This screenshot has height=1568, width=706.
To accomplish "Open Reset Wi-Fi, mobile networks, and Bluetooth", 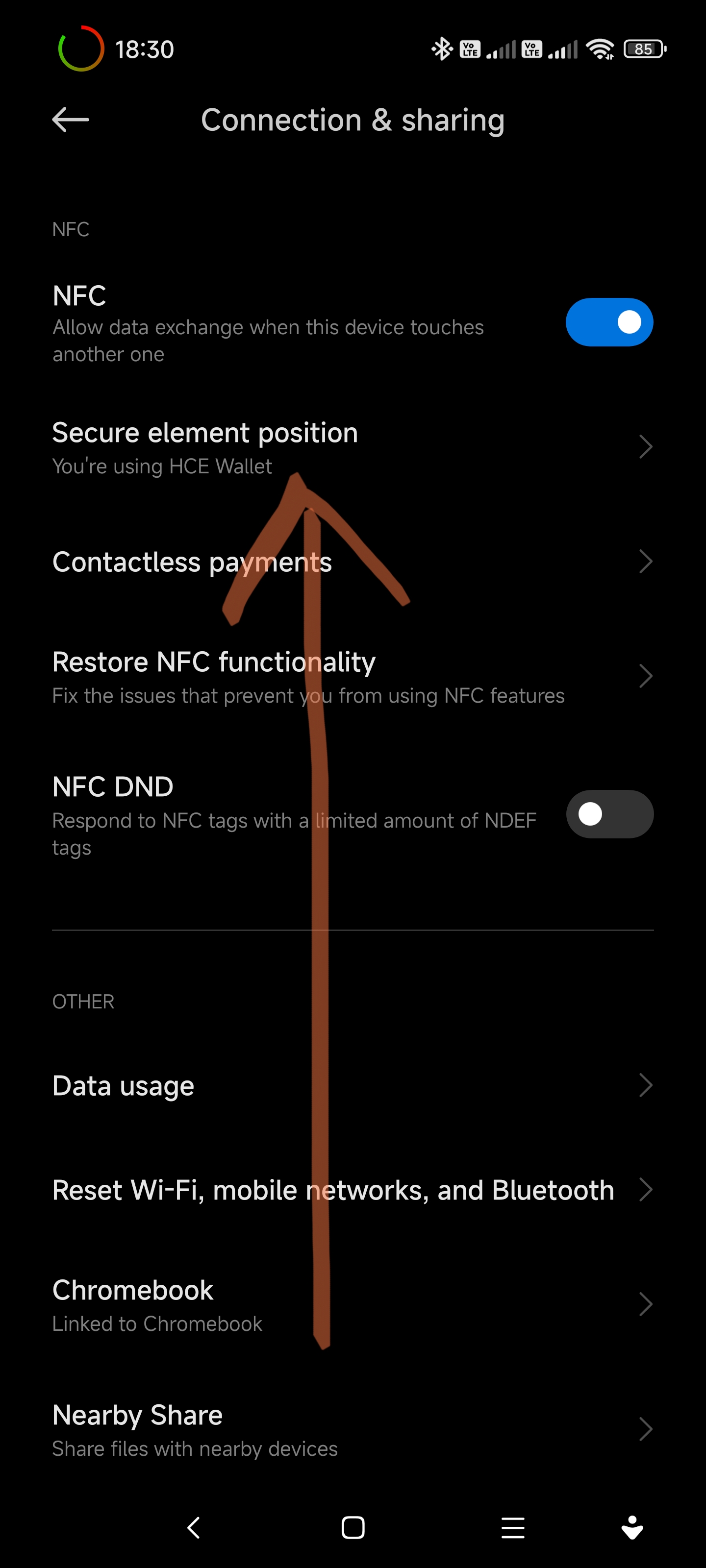I will (x=353, y=1189).
